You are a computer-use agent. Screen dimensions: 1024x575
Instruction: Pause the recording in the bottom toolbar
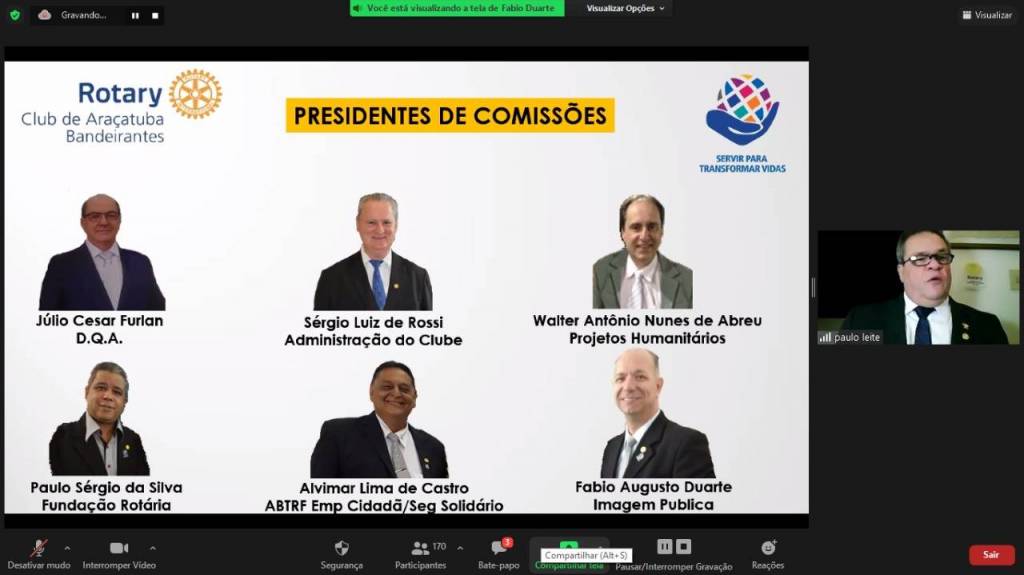click(664, 546)
